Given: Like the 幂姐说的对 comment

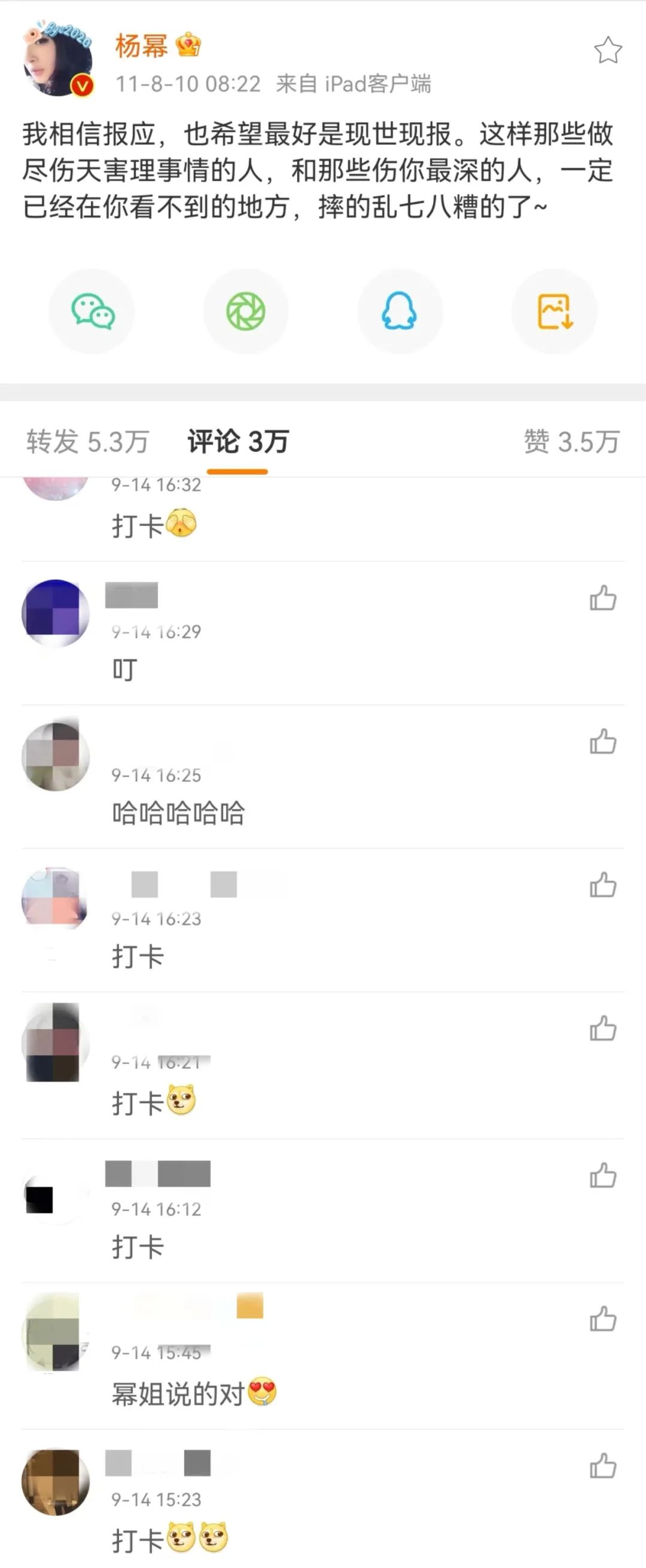Looking at the screenshot, I should 603,1319.
